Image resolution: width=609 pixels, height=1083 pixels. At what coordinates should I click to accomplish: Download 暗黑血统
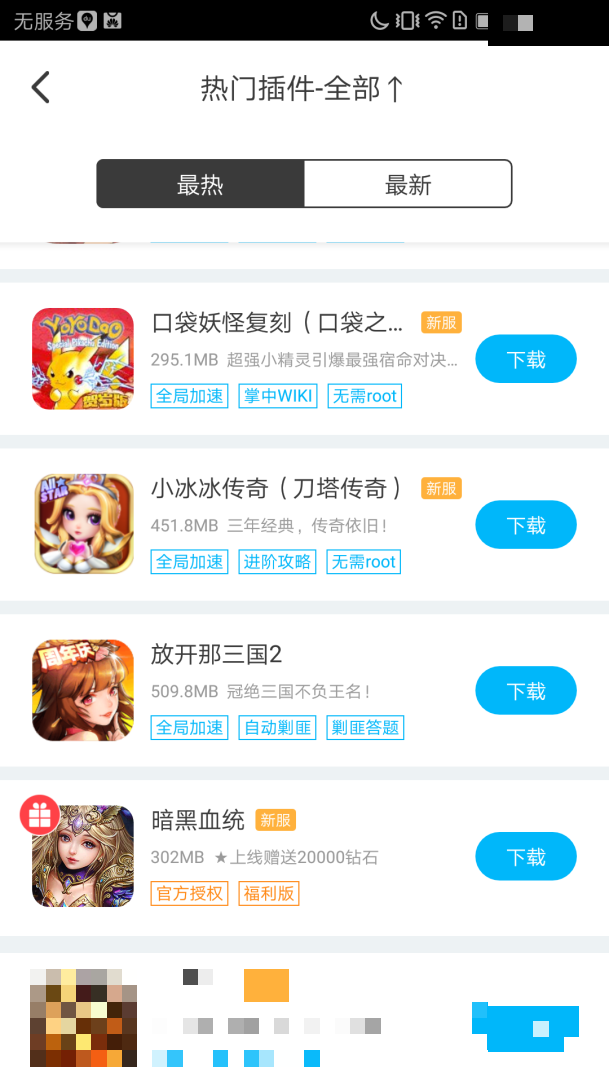(x=525, y=858)
